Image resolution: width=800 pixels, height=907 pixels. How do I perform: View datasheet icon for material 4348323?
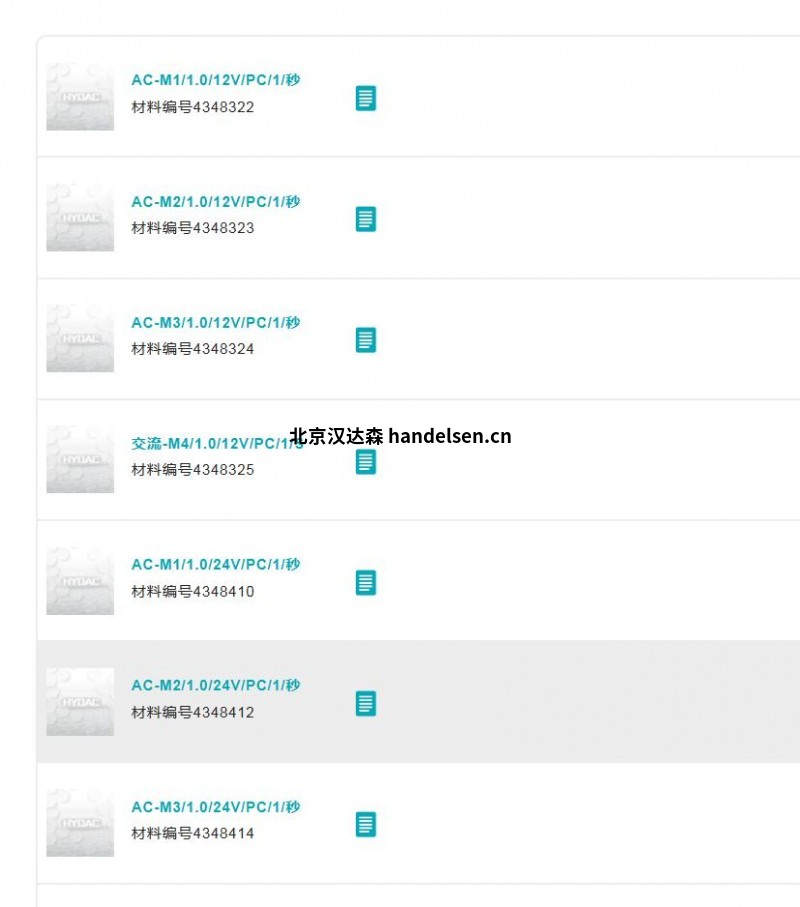[366, 219]
